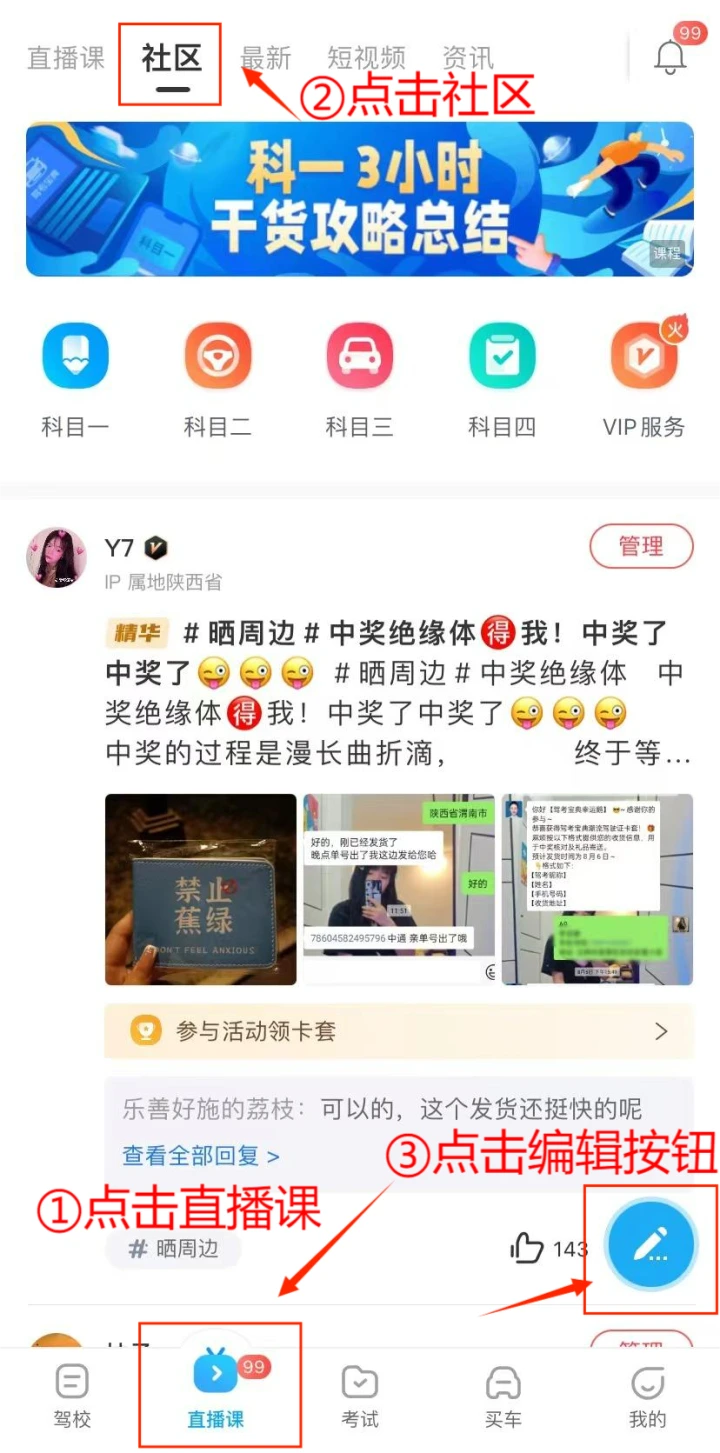Open VIP服务
Image resolution: width=720 pixels, height=1453 pixels.
point(645,381)
